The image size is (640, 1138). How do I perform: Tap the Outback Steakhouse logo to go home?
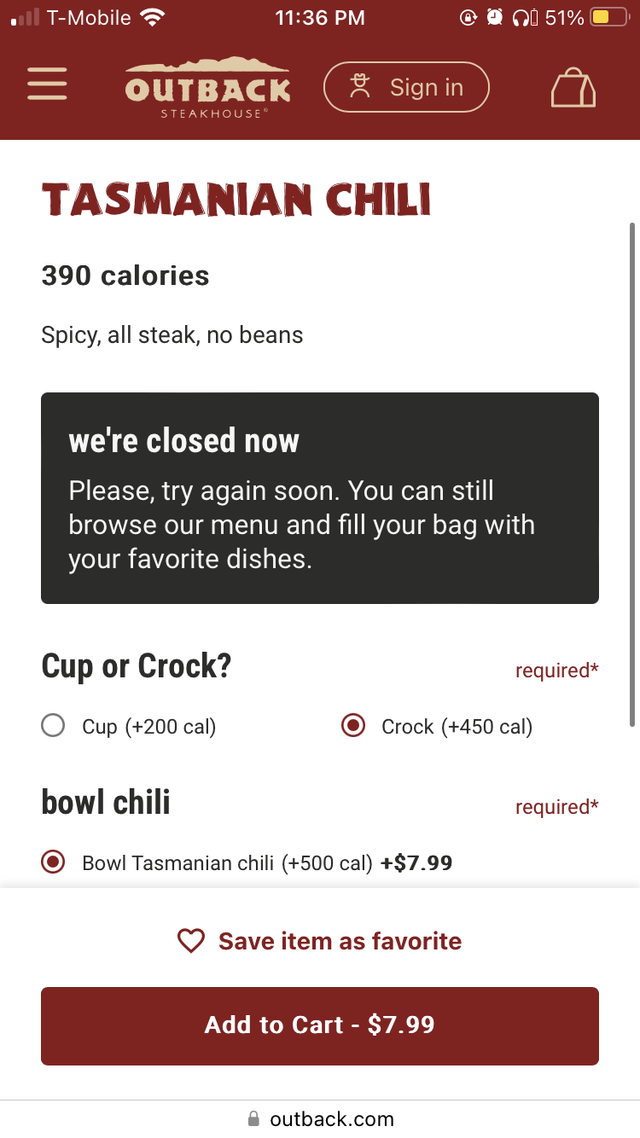(x=208, y=87)
